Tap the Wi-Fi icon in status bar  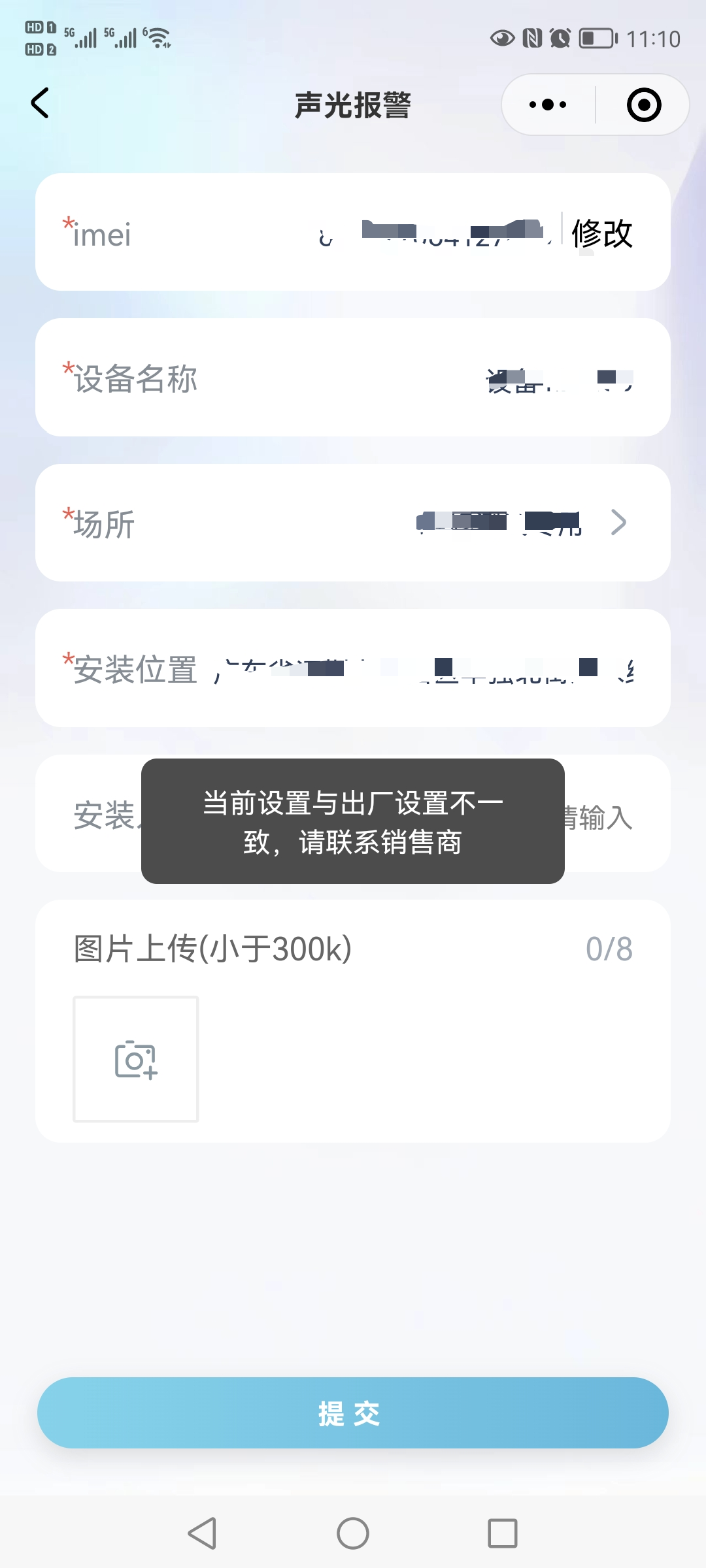pyautogui.click(x=156, y=36)
